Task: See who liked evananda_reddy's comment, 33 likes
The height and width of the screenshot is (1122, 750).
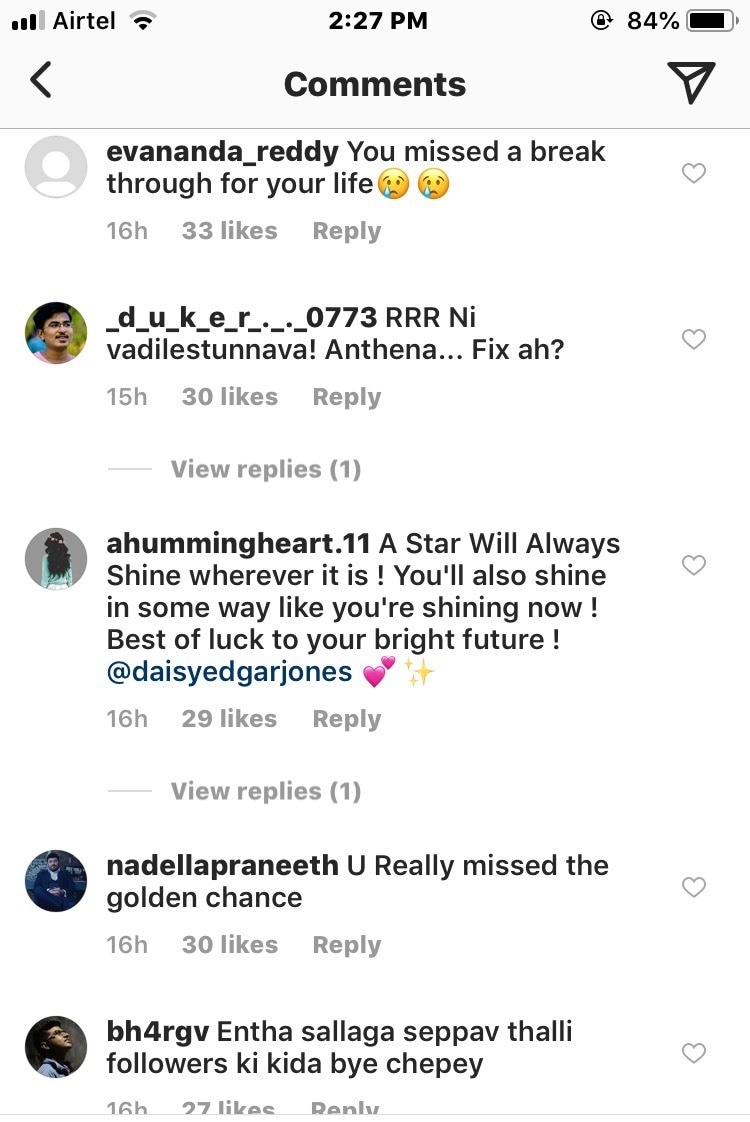Action: click(229, 231)
